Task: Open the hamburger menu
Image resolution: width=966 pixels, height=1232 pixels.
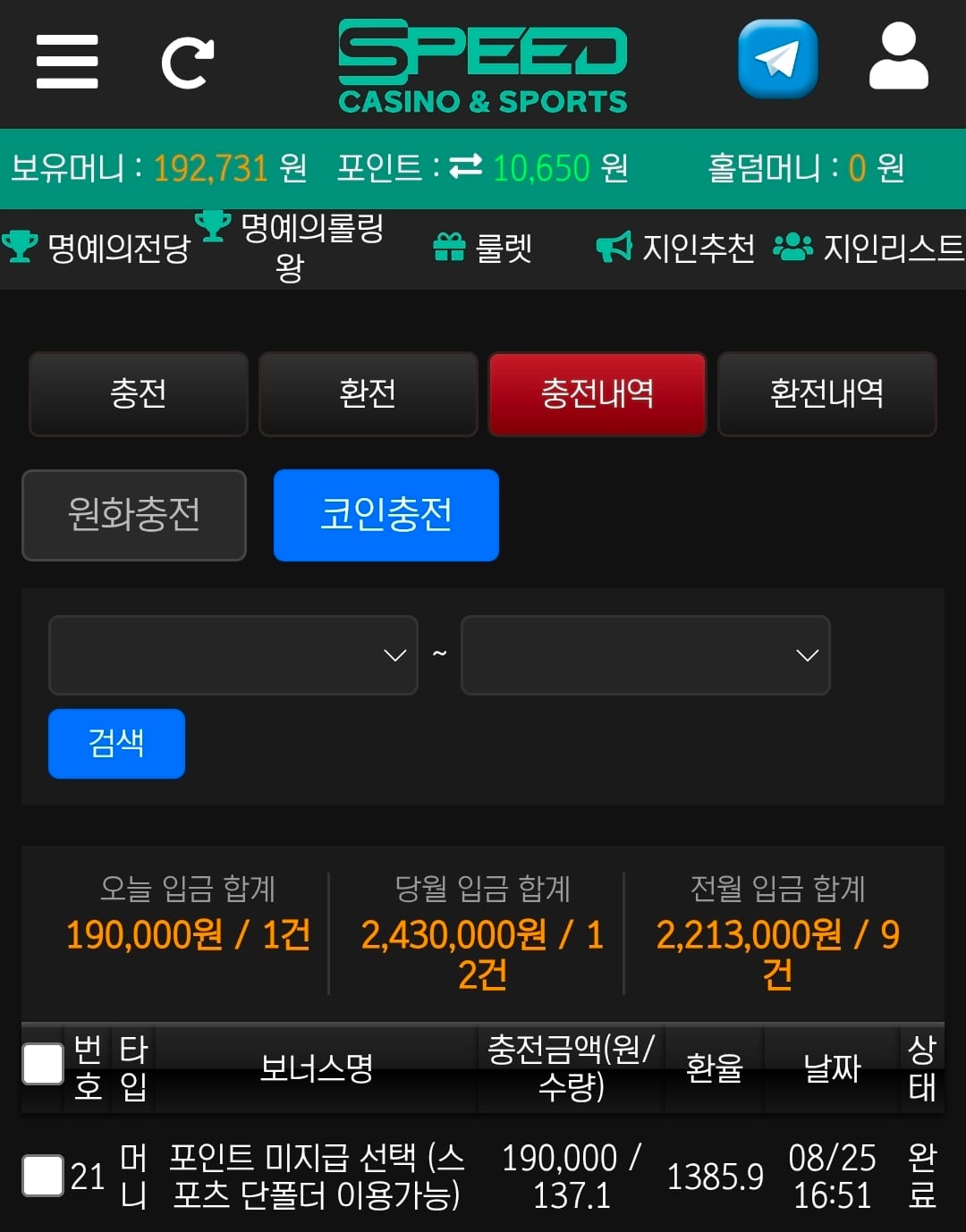Action: tap(67, 63)
